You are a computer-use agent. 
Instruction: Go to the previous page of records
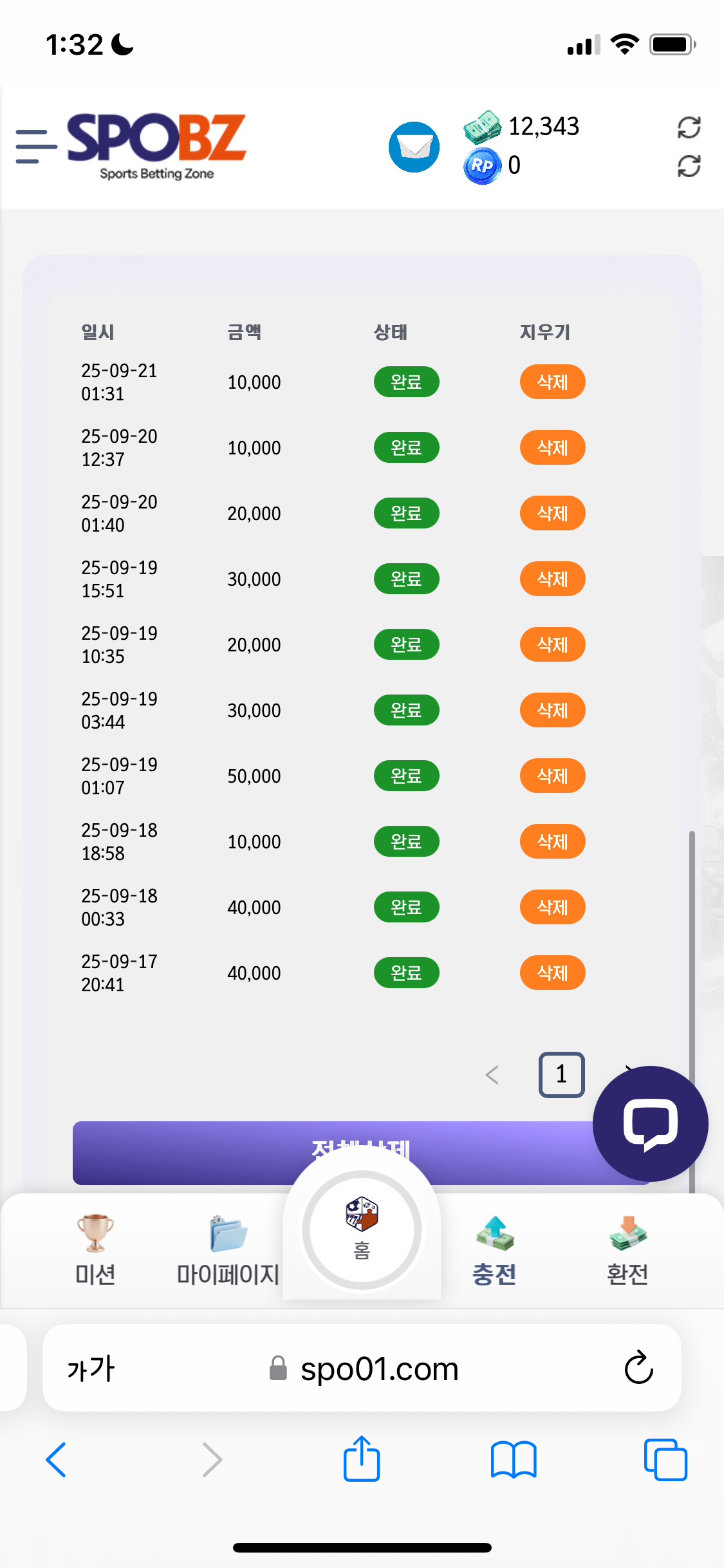[x=492, y=1074]
